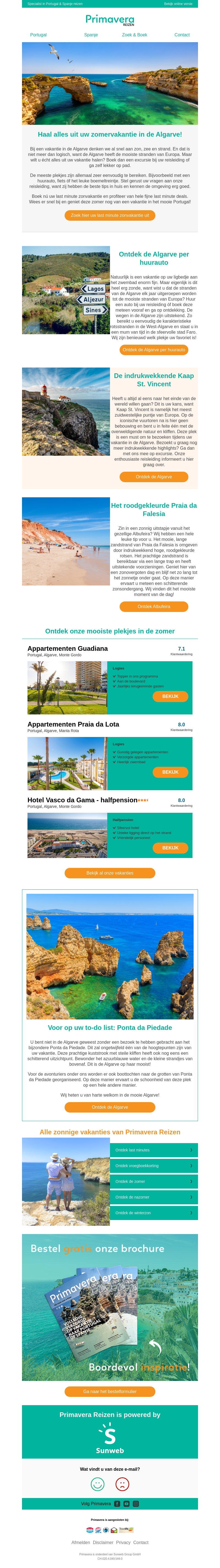Screen dimensions: 220x1568
Task: Open Primavera's Facebook page
Action: point(117,1504)
